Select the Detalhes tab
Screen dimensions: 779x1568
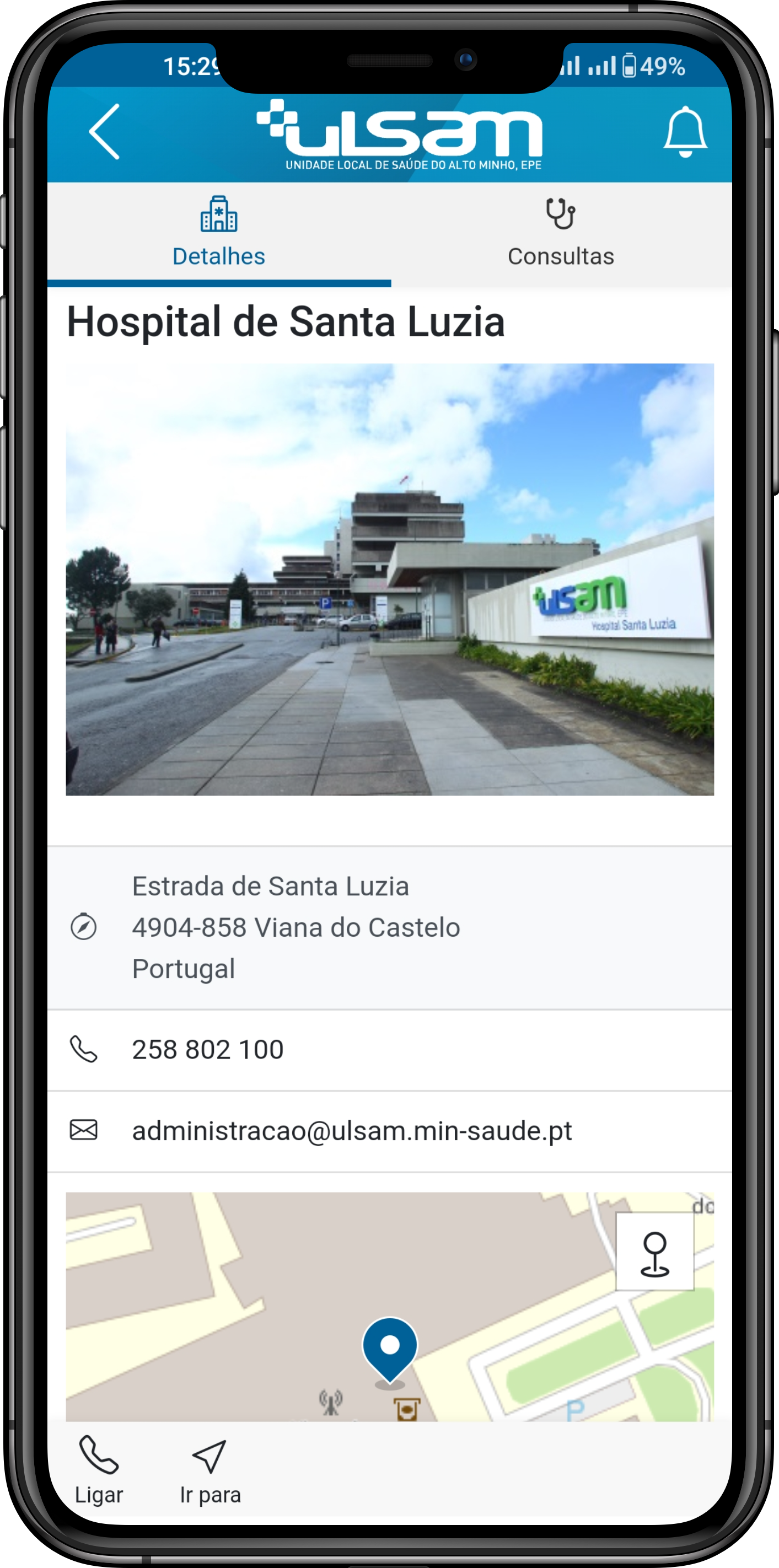point(219,234)
